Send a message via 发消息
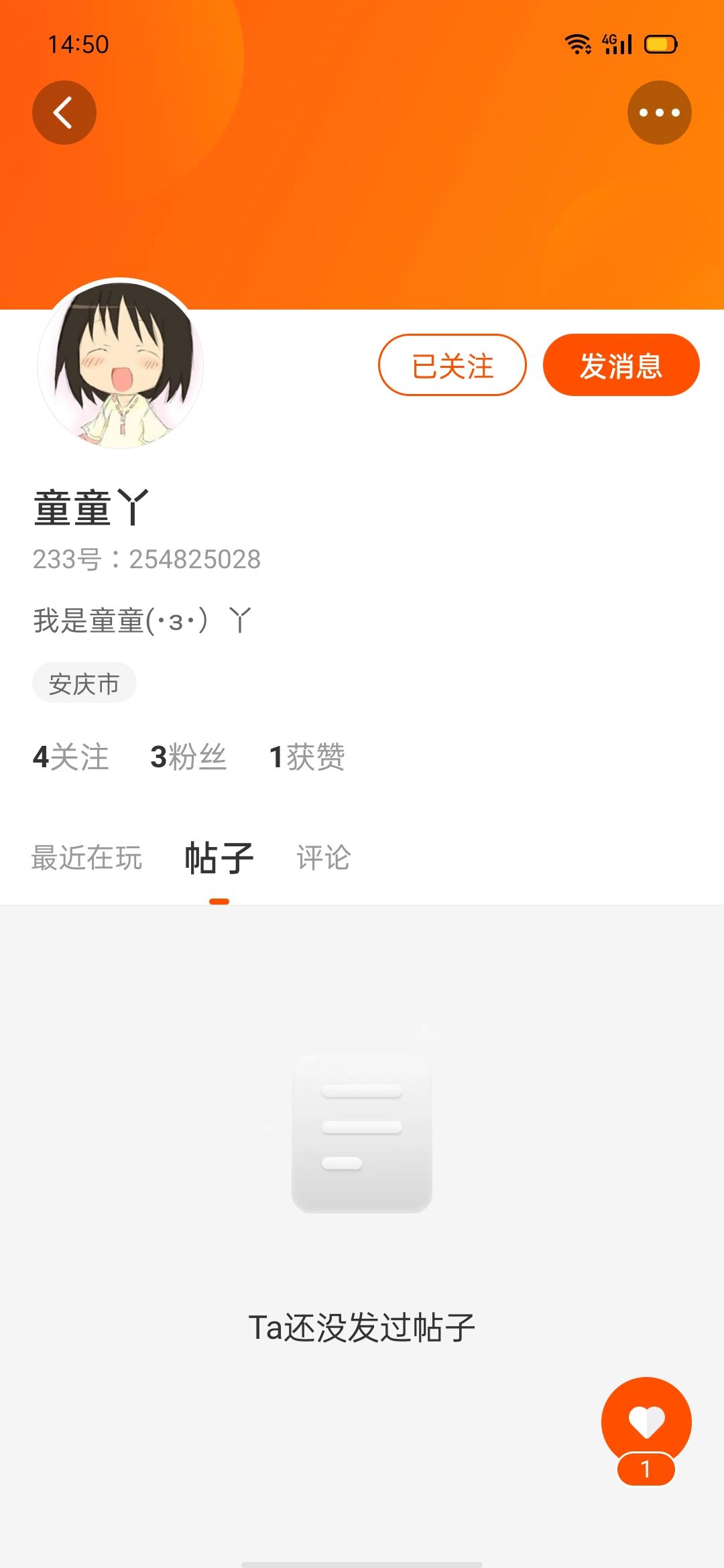 click(x=621, y=365)
